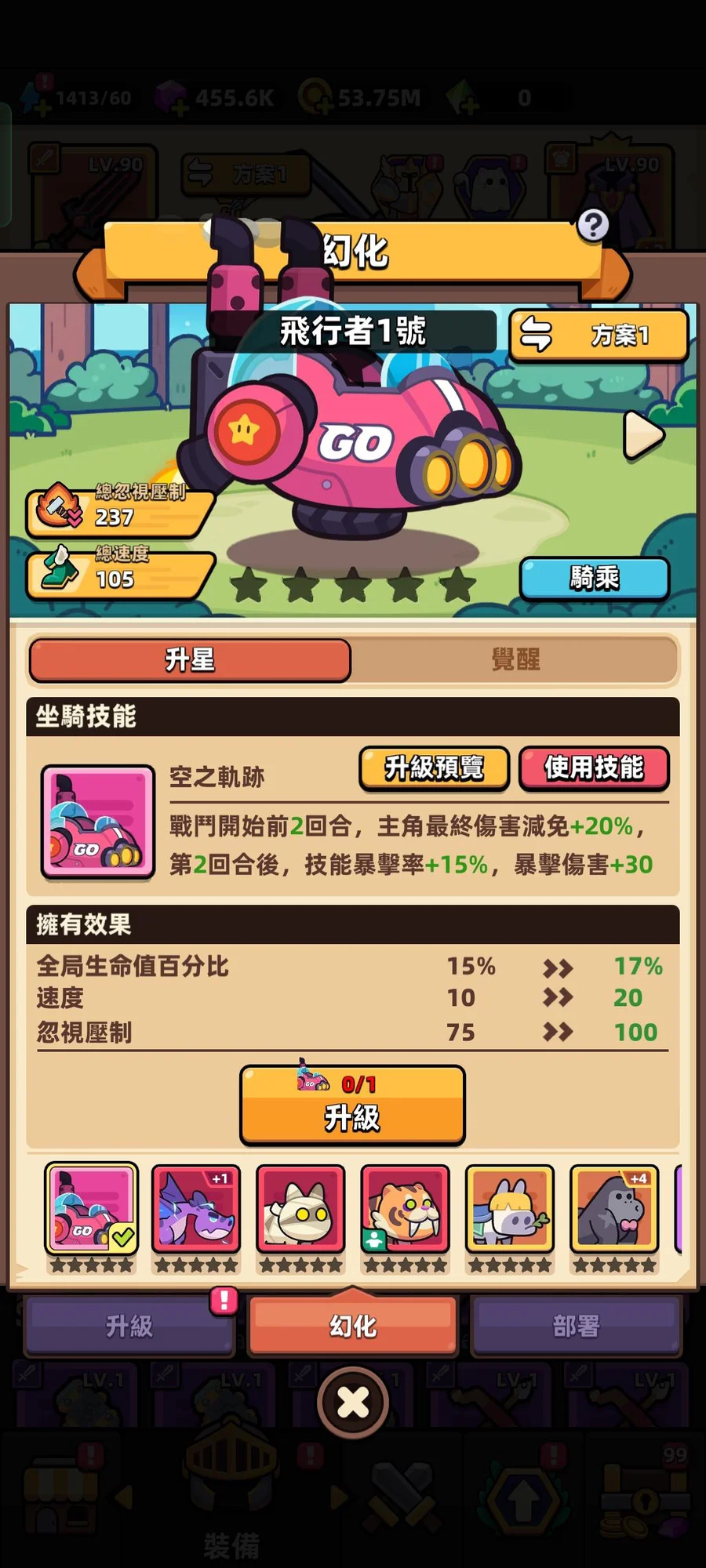This screenshot has height=1568, width=706.
Task: Select the purple dragon mount
Action: pyautogui.click(x=196, y=1208)
